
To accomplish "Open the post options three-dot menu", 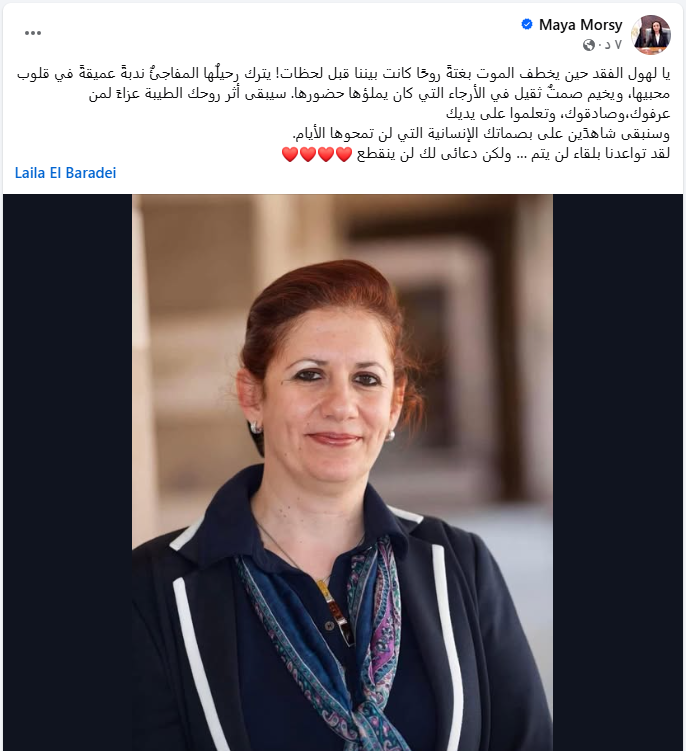I will point(33,32).
